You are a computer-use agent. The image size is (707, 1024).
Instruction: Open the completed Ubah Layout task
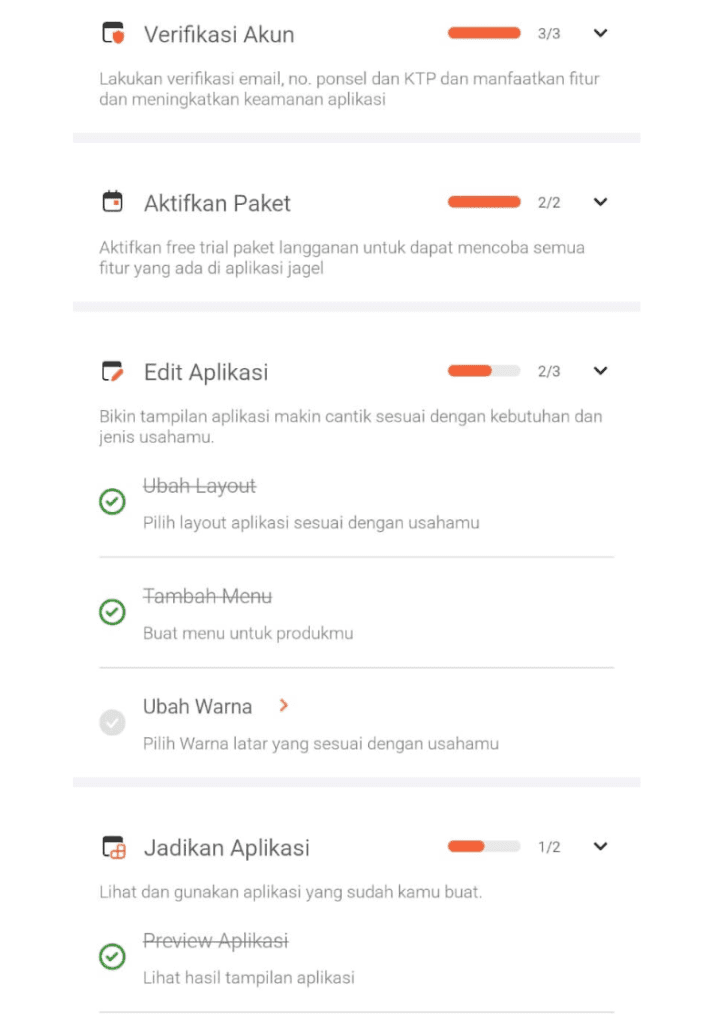tap(199, 487)
